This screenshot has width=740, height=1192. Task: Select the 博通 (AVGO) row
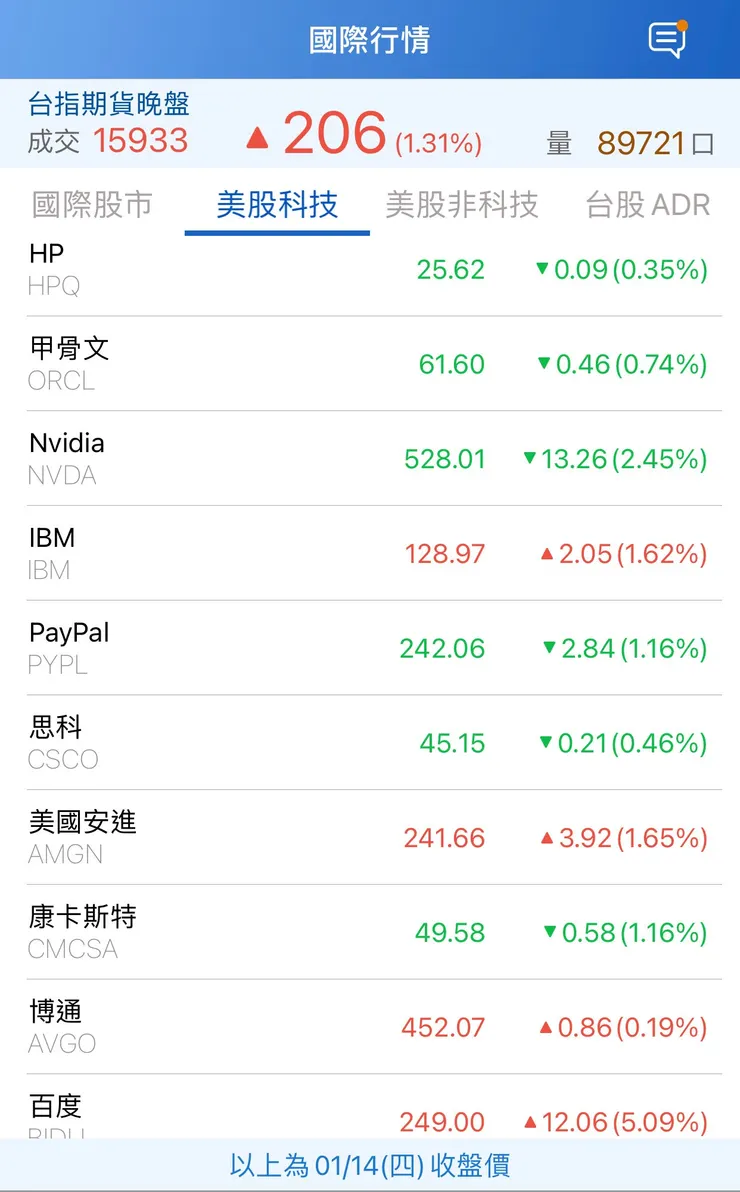pyautogui.click(x=370, y=1026)
